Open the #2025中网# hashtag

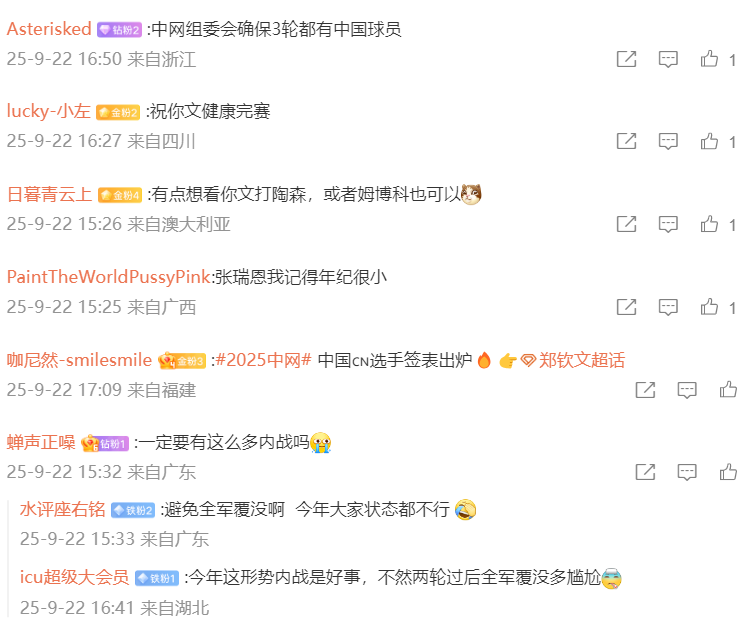click(x=264, y=360)
